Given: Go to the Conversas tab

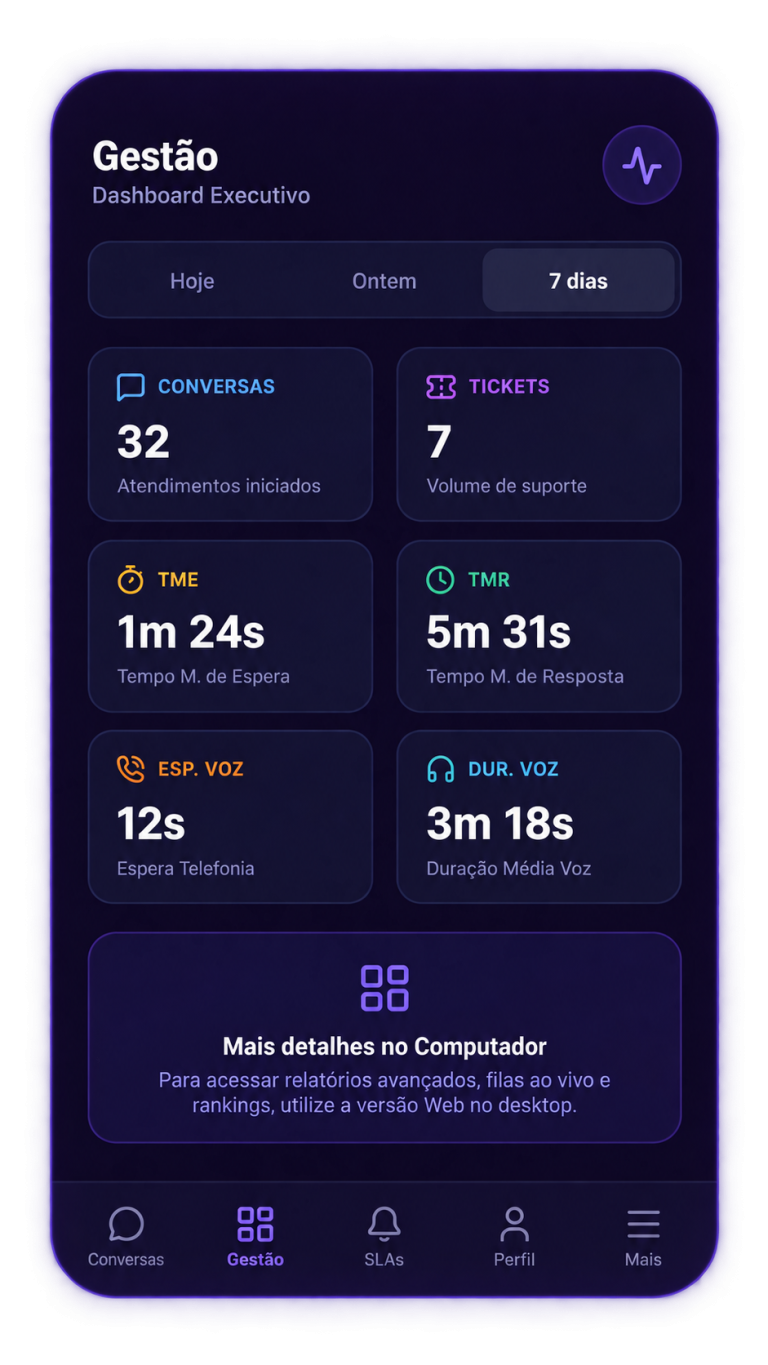Looking at the screenshot, I should click(126, 1237).
